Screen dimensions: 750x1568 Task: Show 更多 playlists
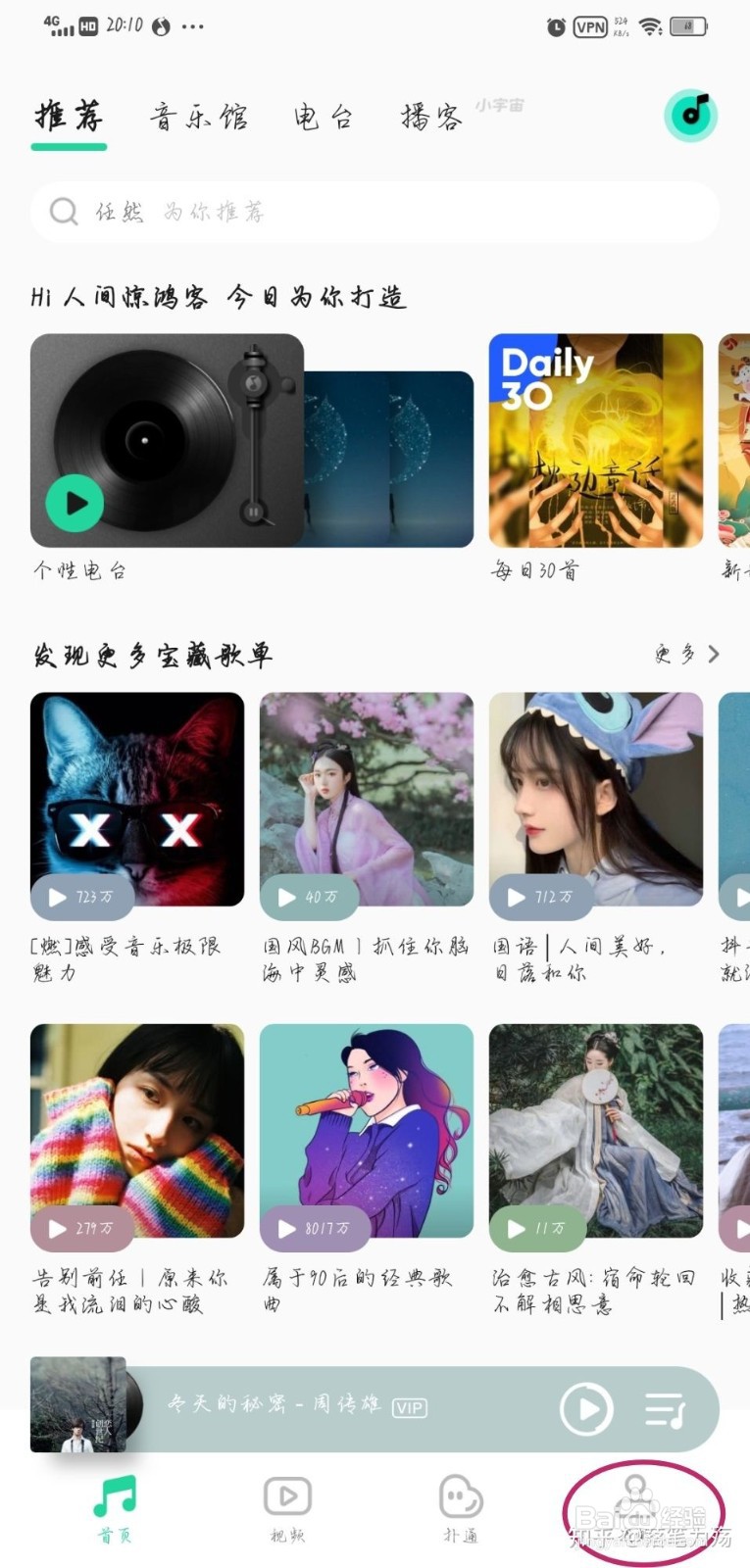click(687, 654)
